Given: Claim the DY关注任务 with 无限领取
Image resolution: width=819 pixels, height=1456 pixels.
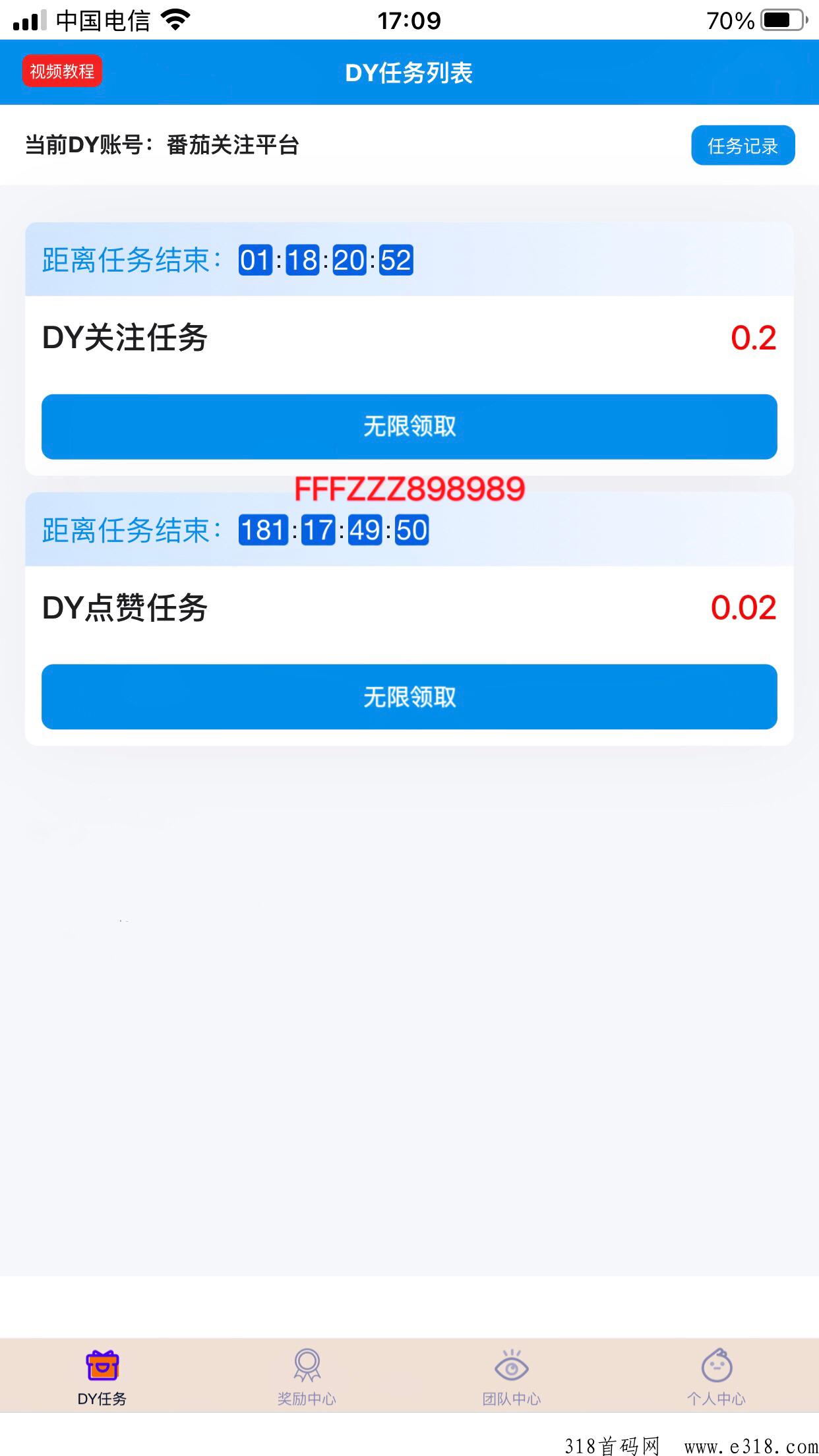Looking at the screenshot, I should pyautogui.click(x=409, y=427).
